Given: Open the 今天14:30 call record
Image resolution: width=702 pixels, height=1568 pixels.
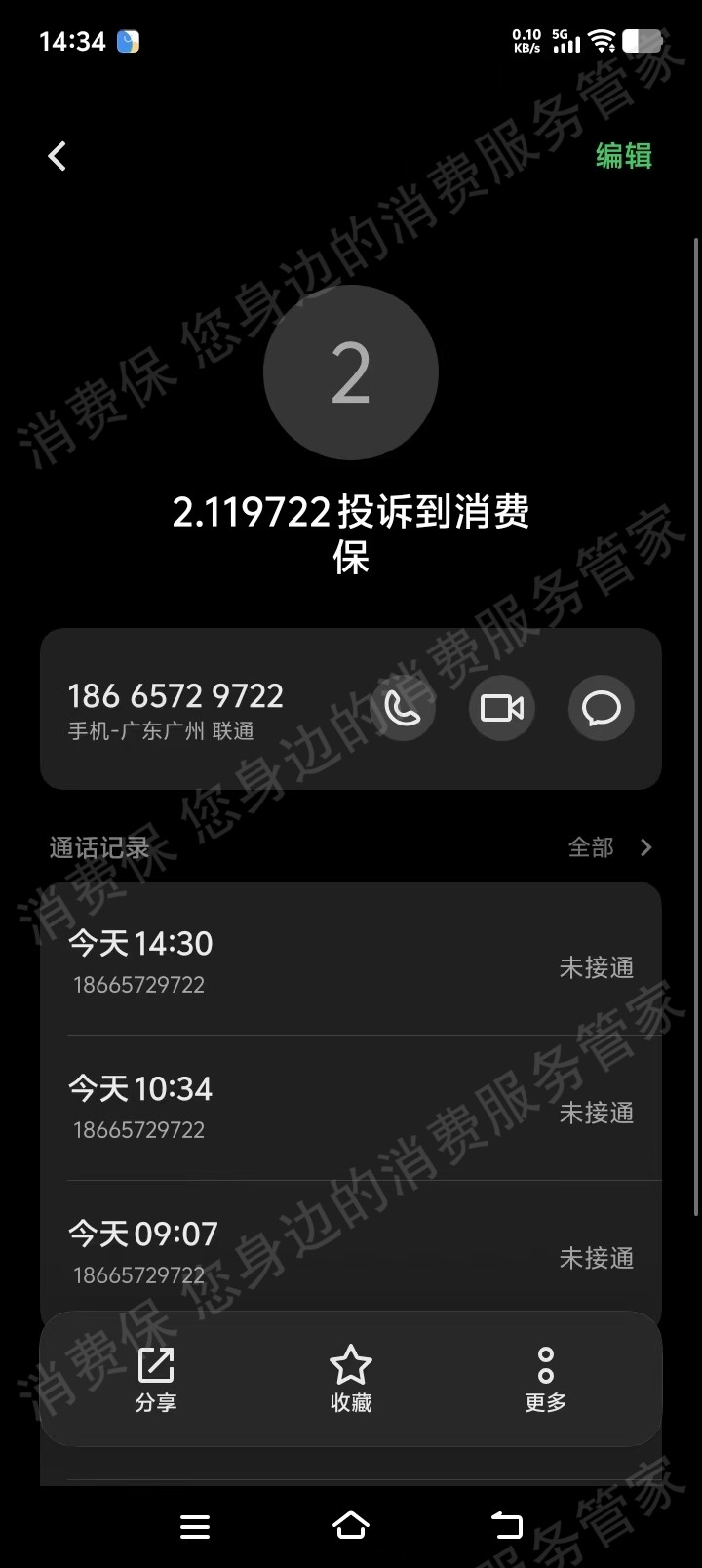Looking at the screenshot, I should click(351, 960).
